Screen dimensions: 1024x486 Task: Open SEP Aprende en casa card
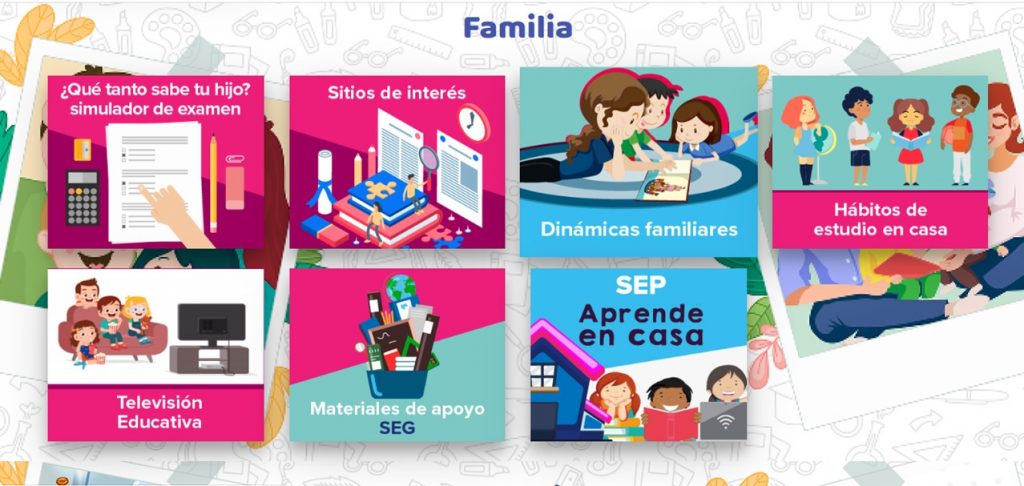(638, 354)
